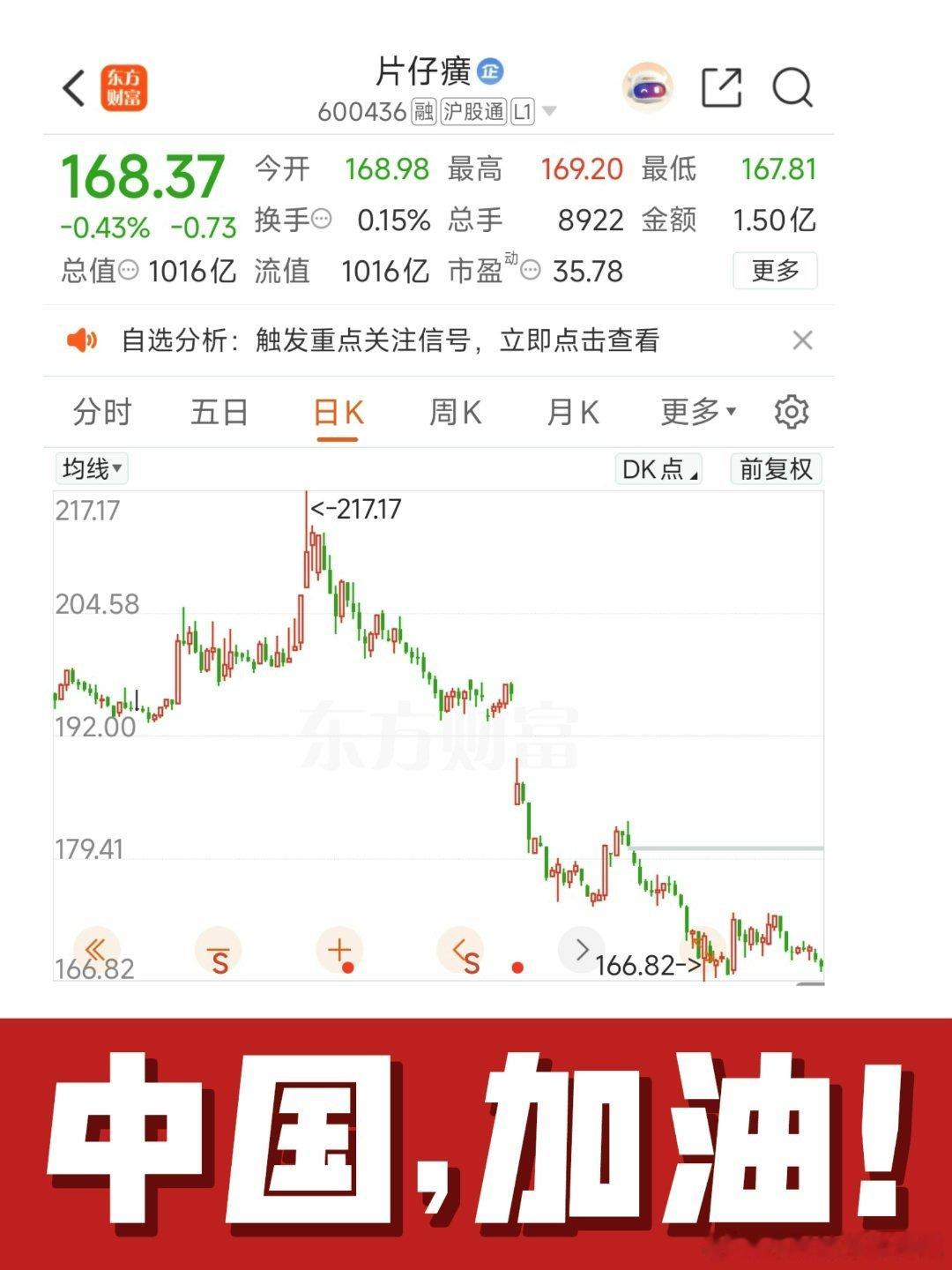Open the dropdown arrow beside 沪股通 L1
This screenshot has width=952, height=1270.
(x=550, y=111)
